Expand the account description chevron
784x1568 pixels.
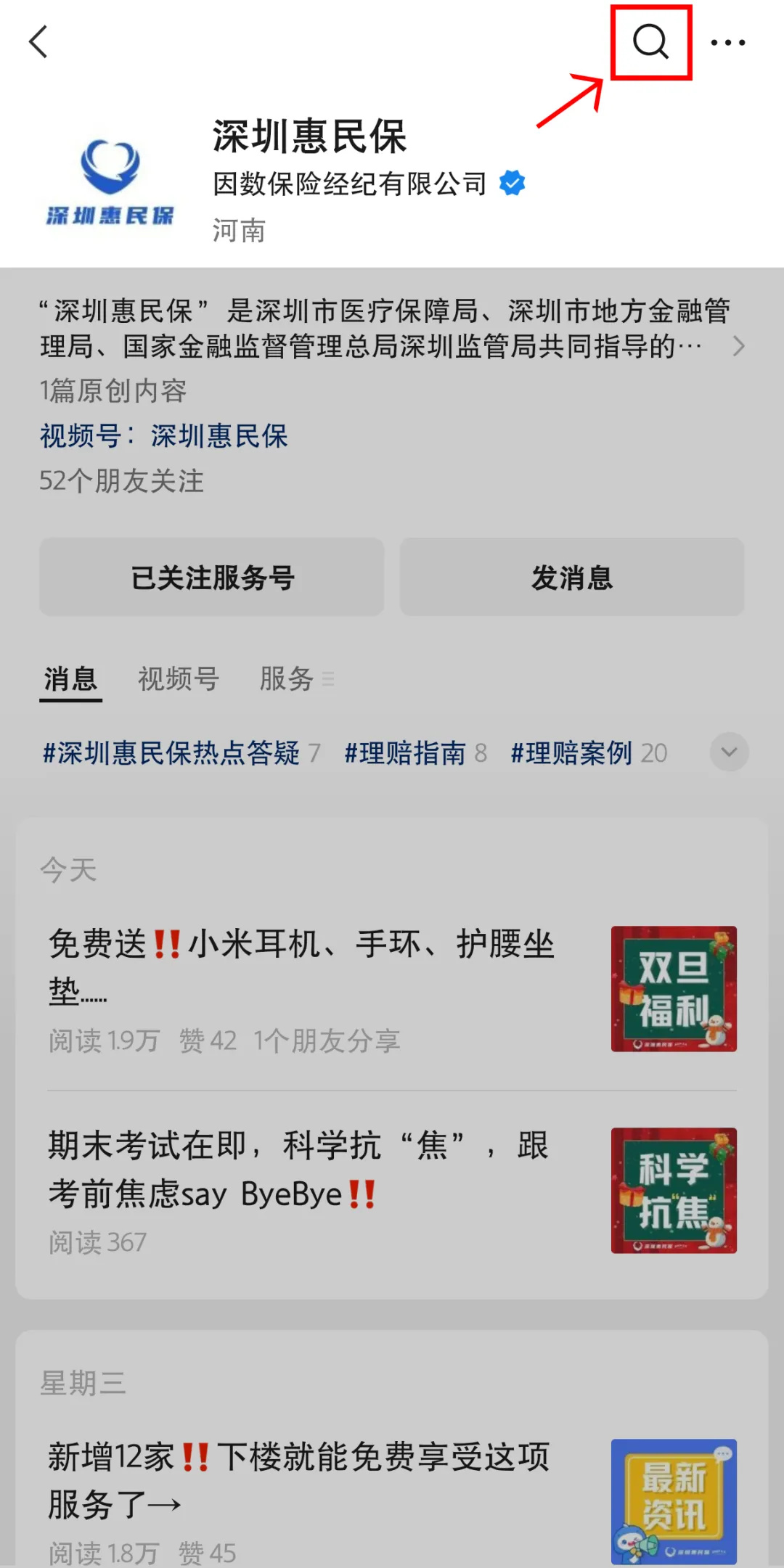(738, 346)
